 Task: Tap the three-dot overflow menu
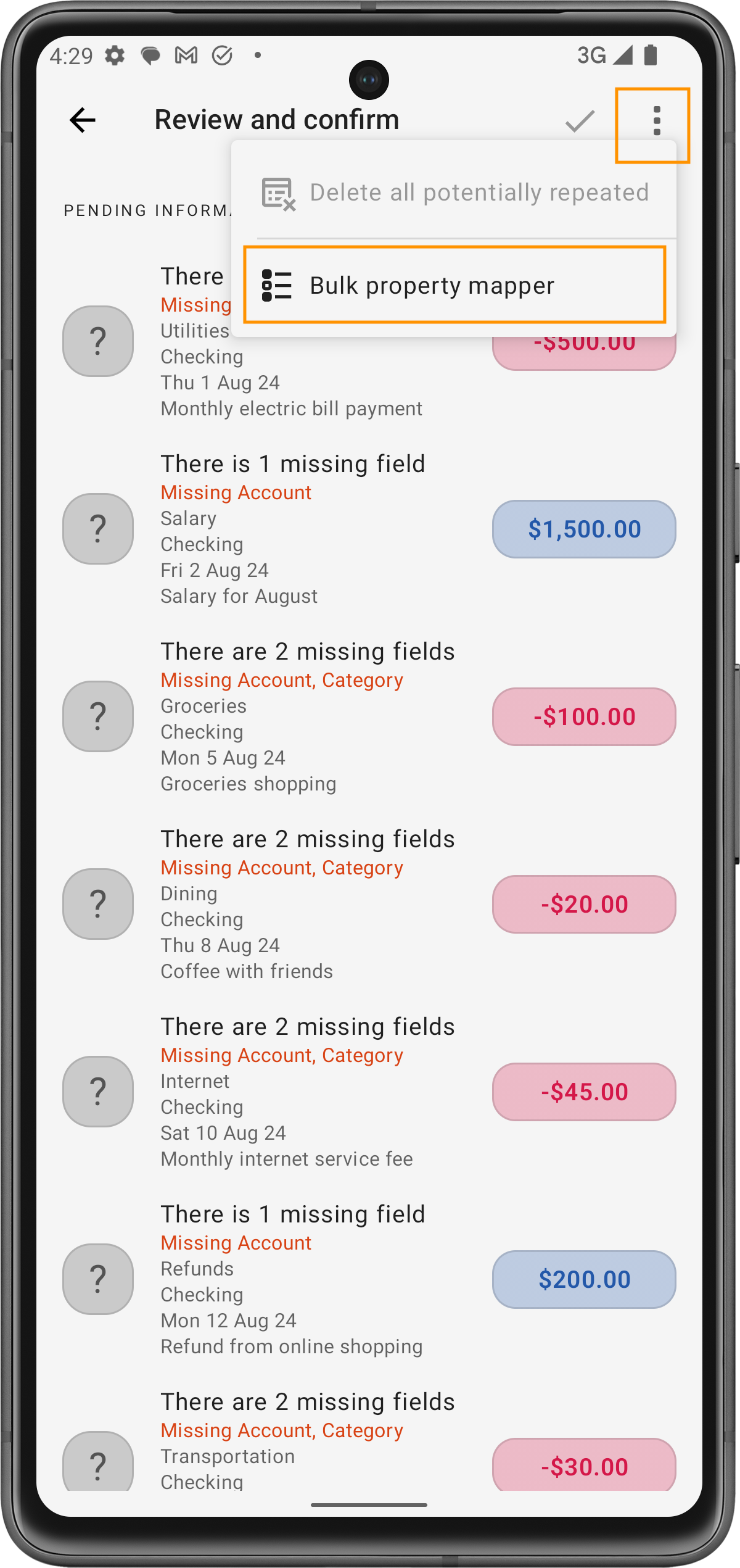656,121
